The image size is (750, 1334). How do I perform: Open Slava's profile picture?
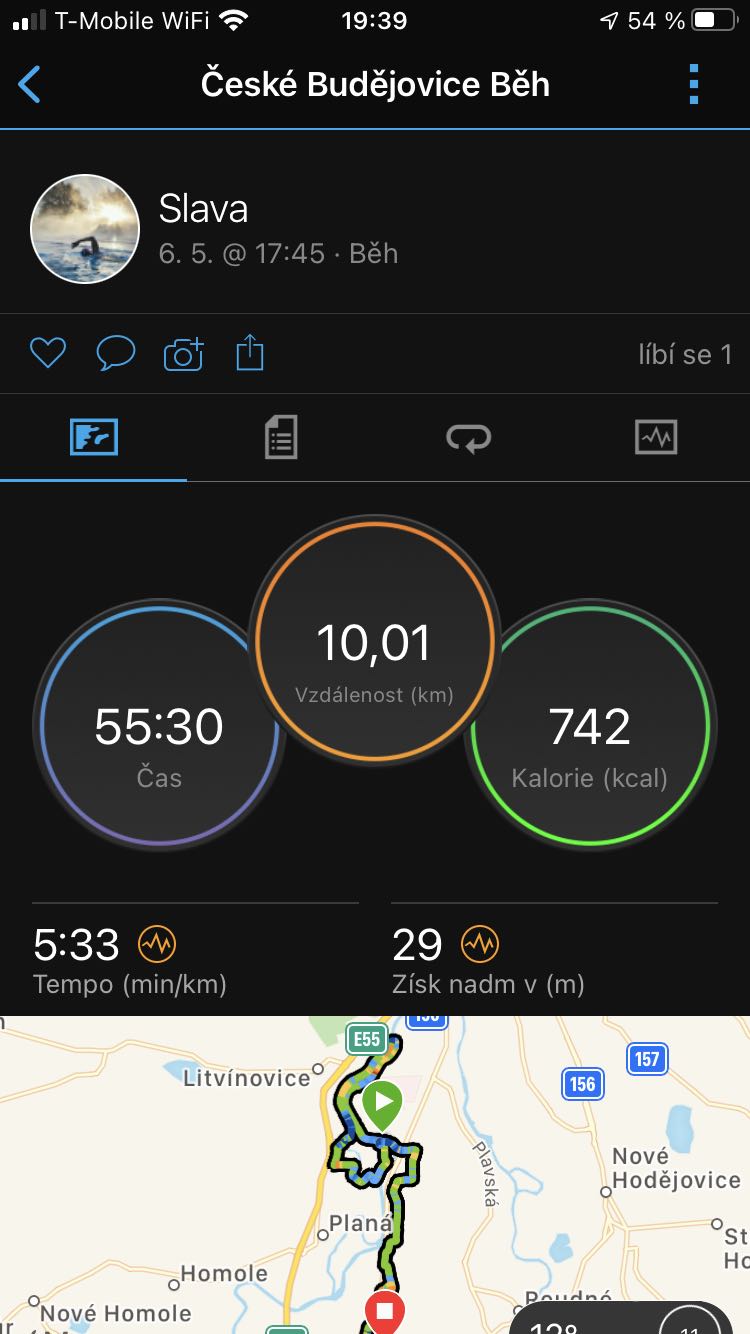[85, 229]
